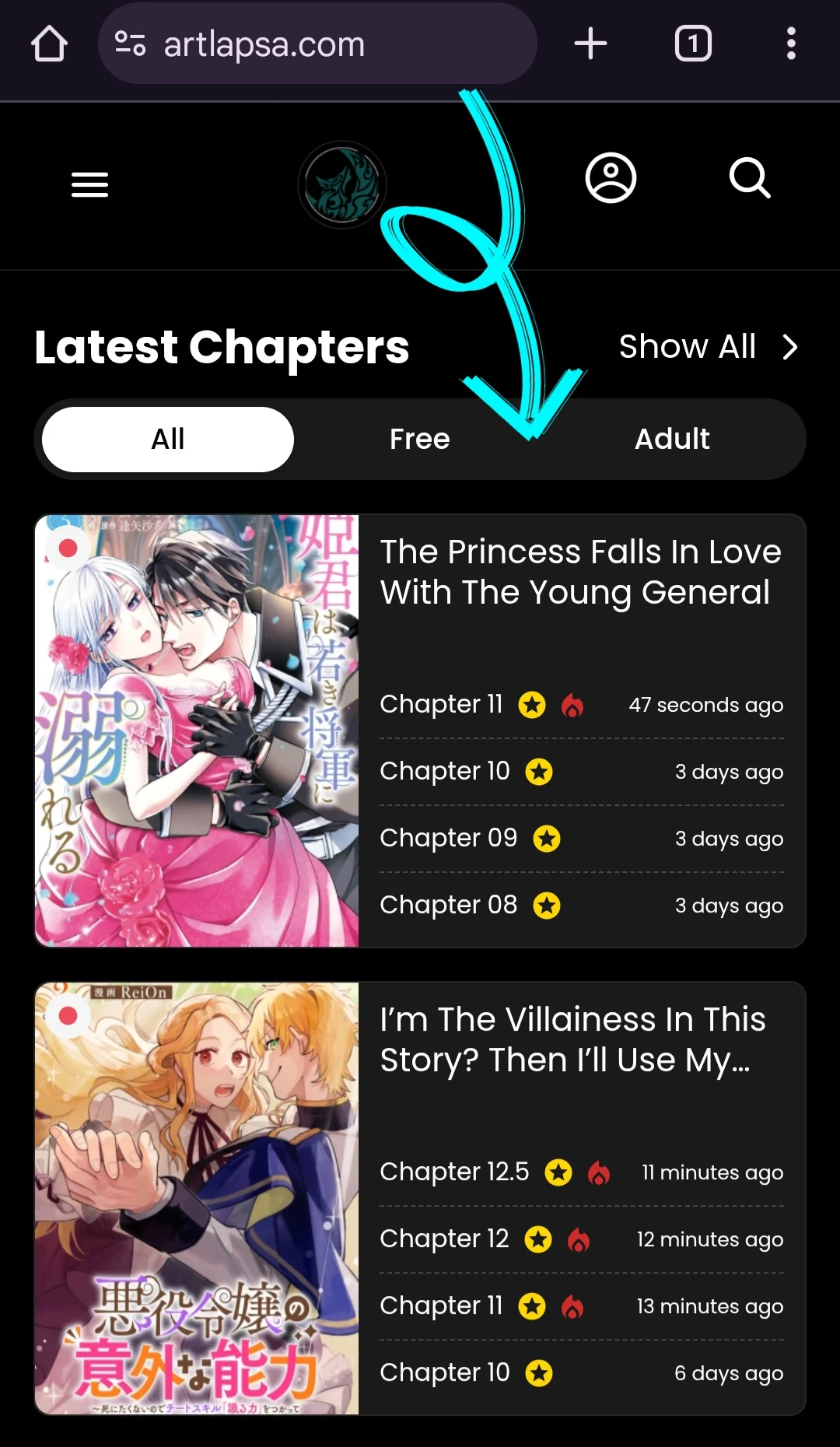Read Chapter 09 of the Princess series

pos(448,838)
